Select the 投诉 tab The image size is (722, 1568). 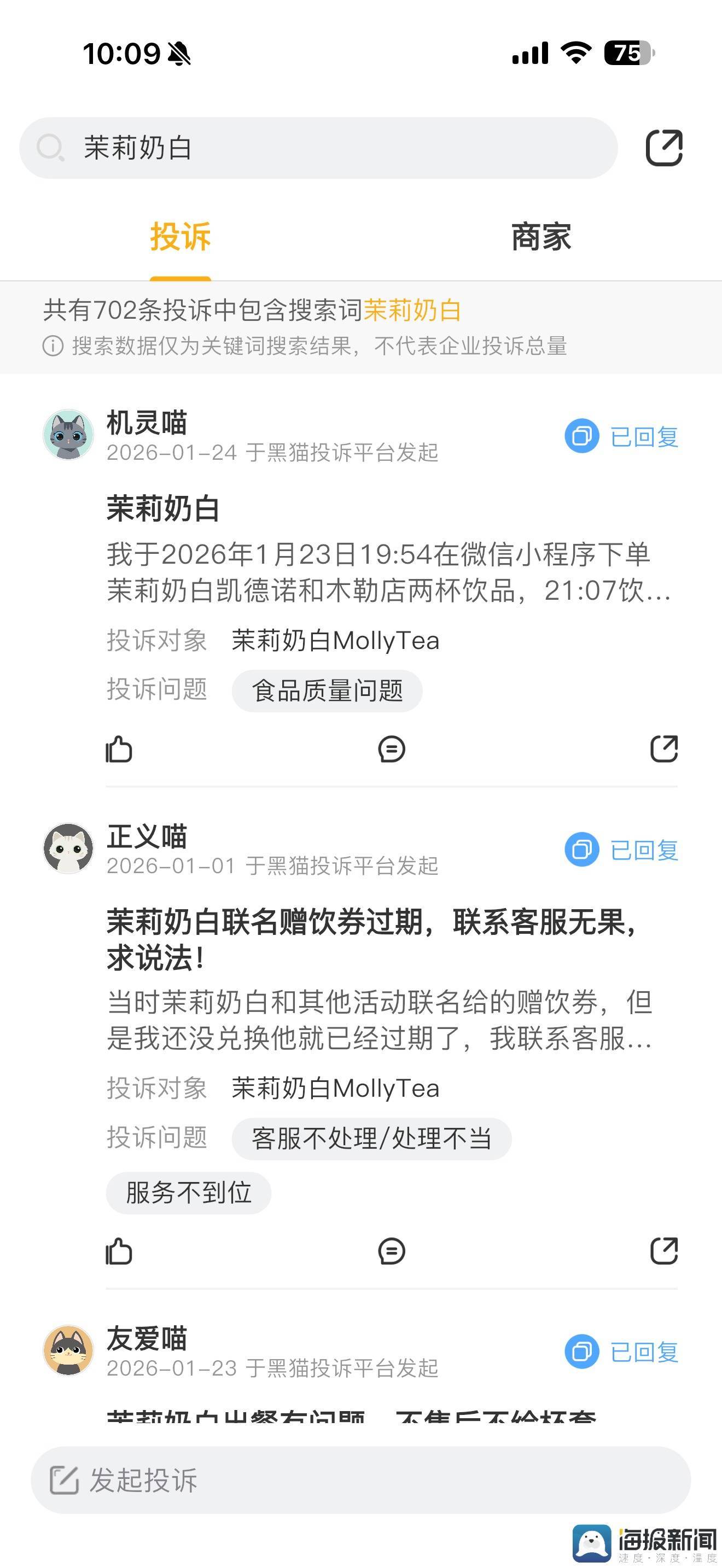[180, 237]
